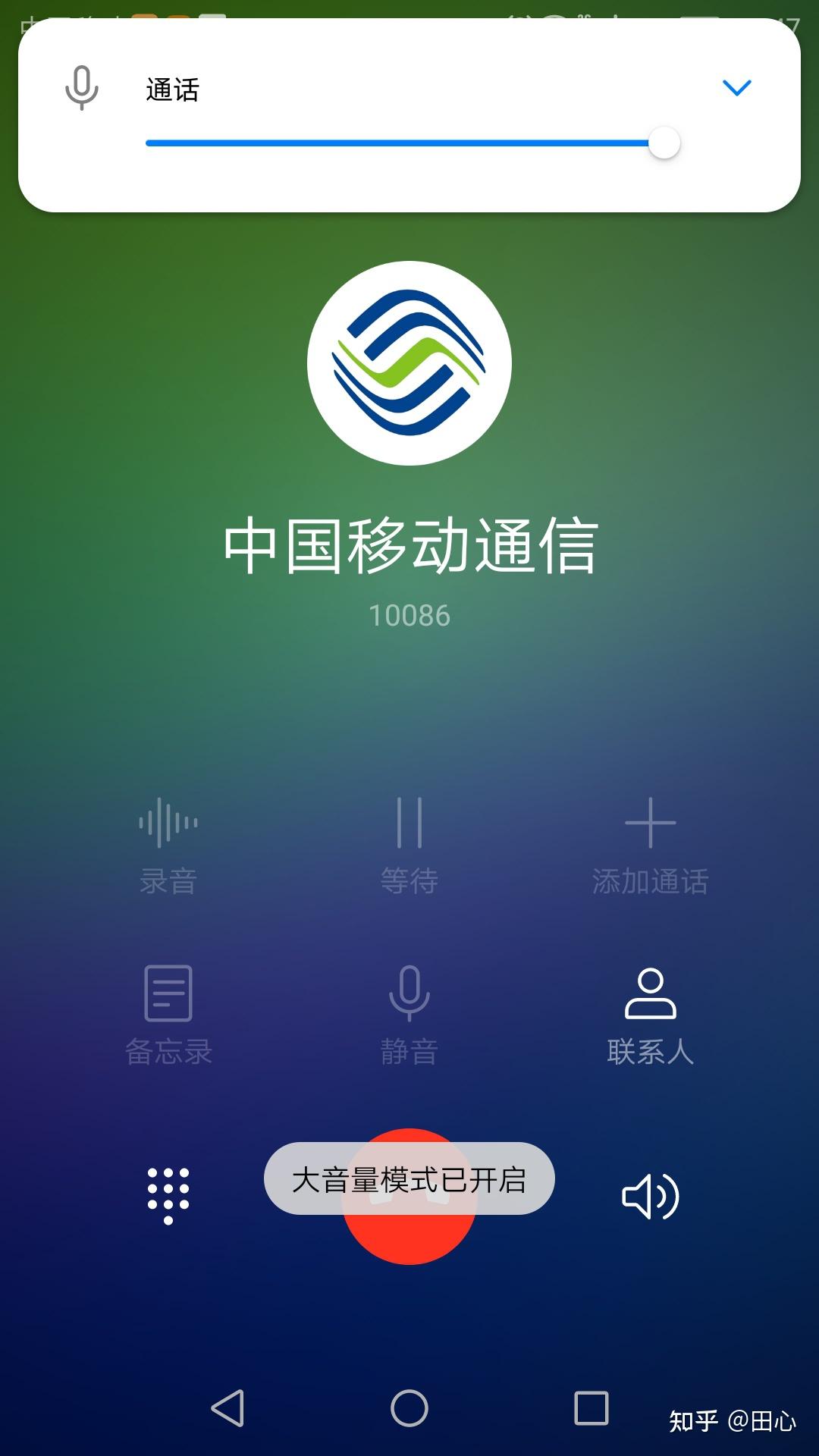The height and width of the screenshot is (1456, 819).
Task: Go back with the system back button
Action: click(227, 1408)
